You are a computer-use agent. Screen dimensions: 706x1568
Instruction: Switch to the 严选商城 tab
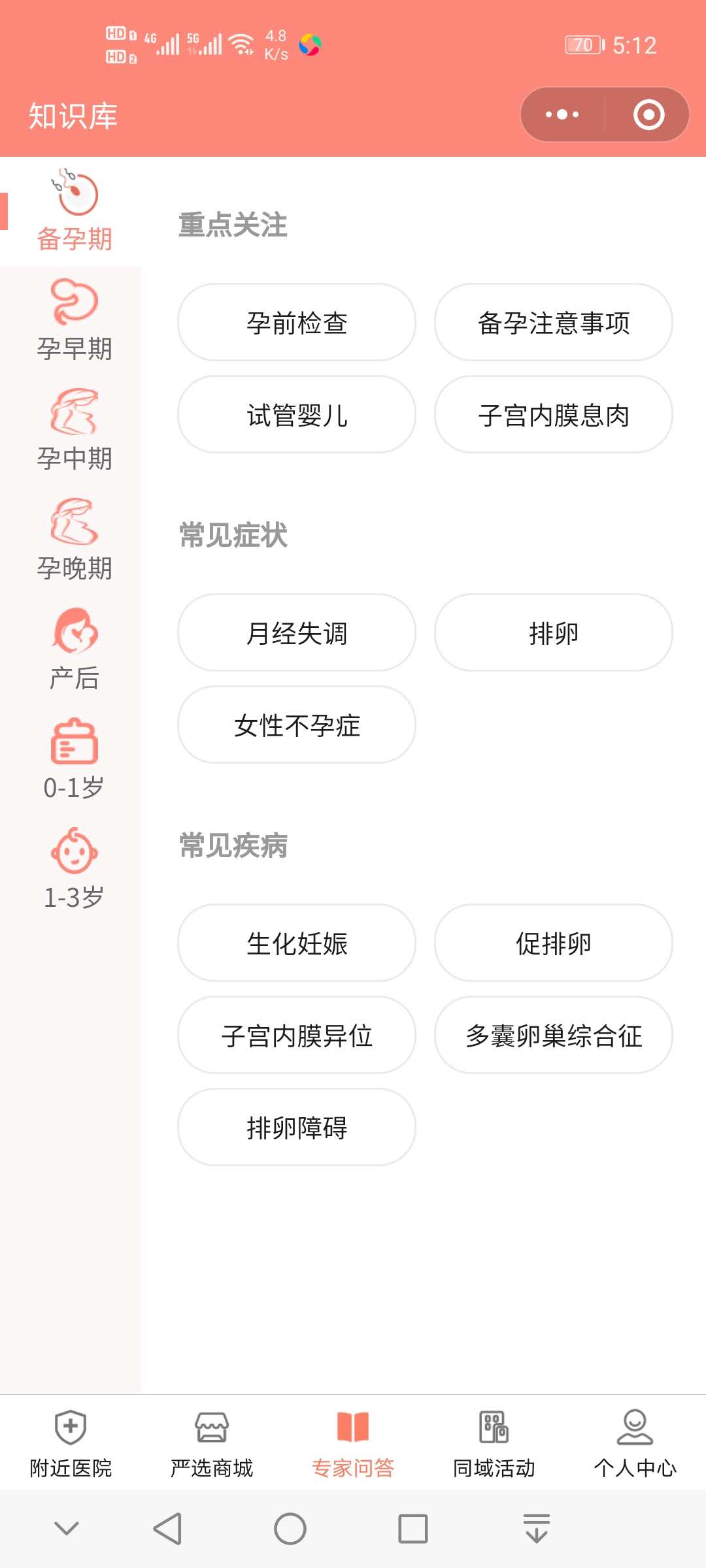[x=212, y=1444]
